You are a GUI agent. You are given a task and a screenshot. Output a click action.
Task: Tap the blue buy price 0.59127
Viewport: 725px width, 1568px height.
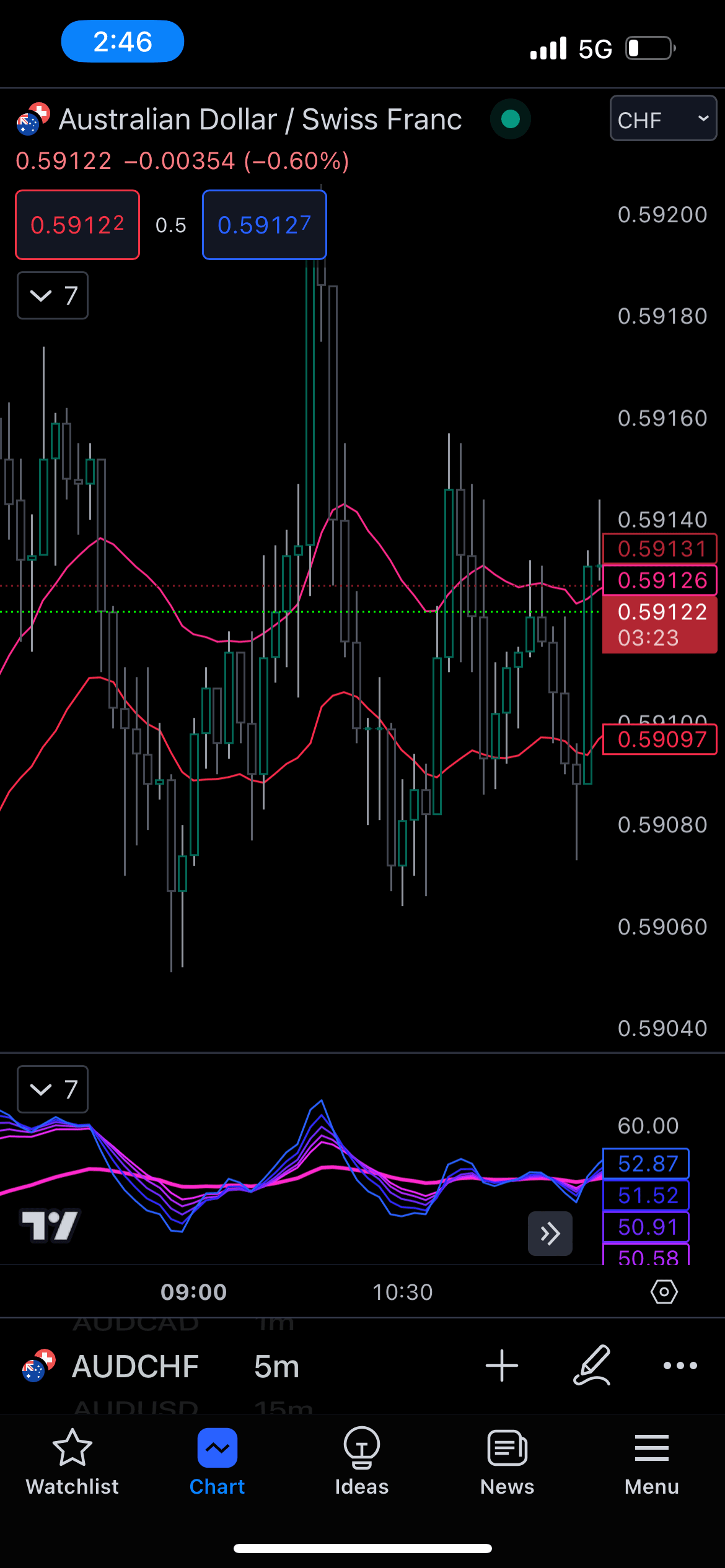pos(265,225)
